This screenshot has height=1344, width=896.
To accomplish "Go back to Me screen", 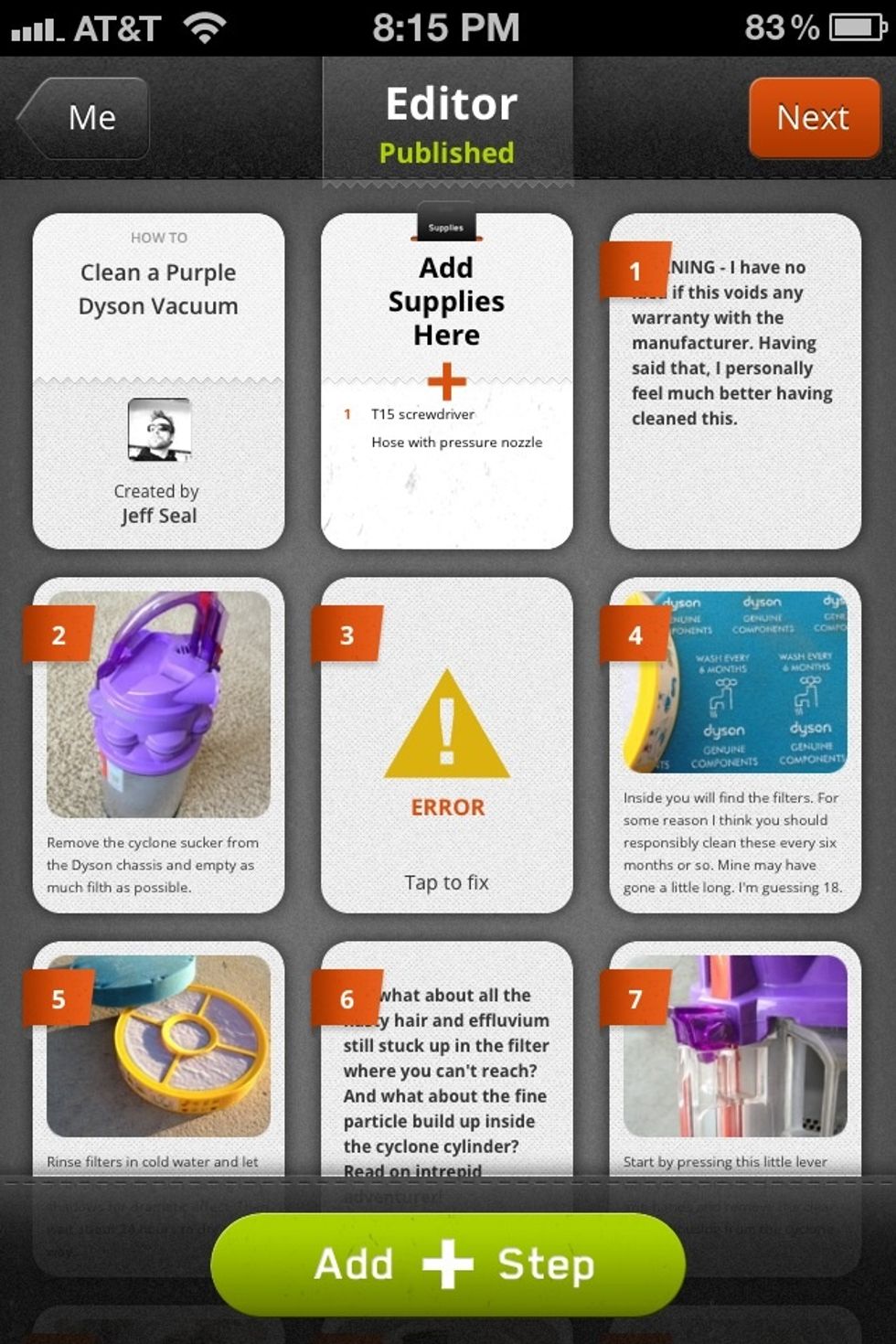I will coord(84,118).
